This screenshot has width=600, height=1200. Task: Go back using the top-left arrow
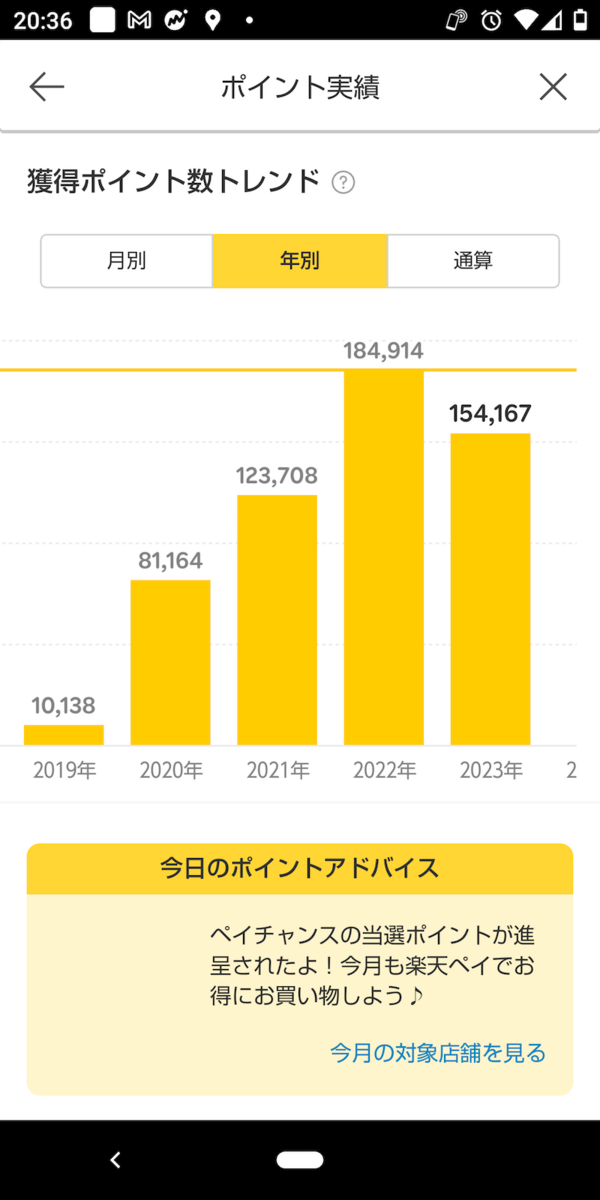coord(47,87)
